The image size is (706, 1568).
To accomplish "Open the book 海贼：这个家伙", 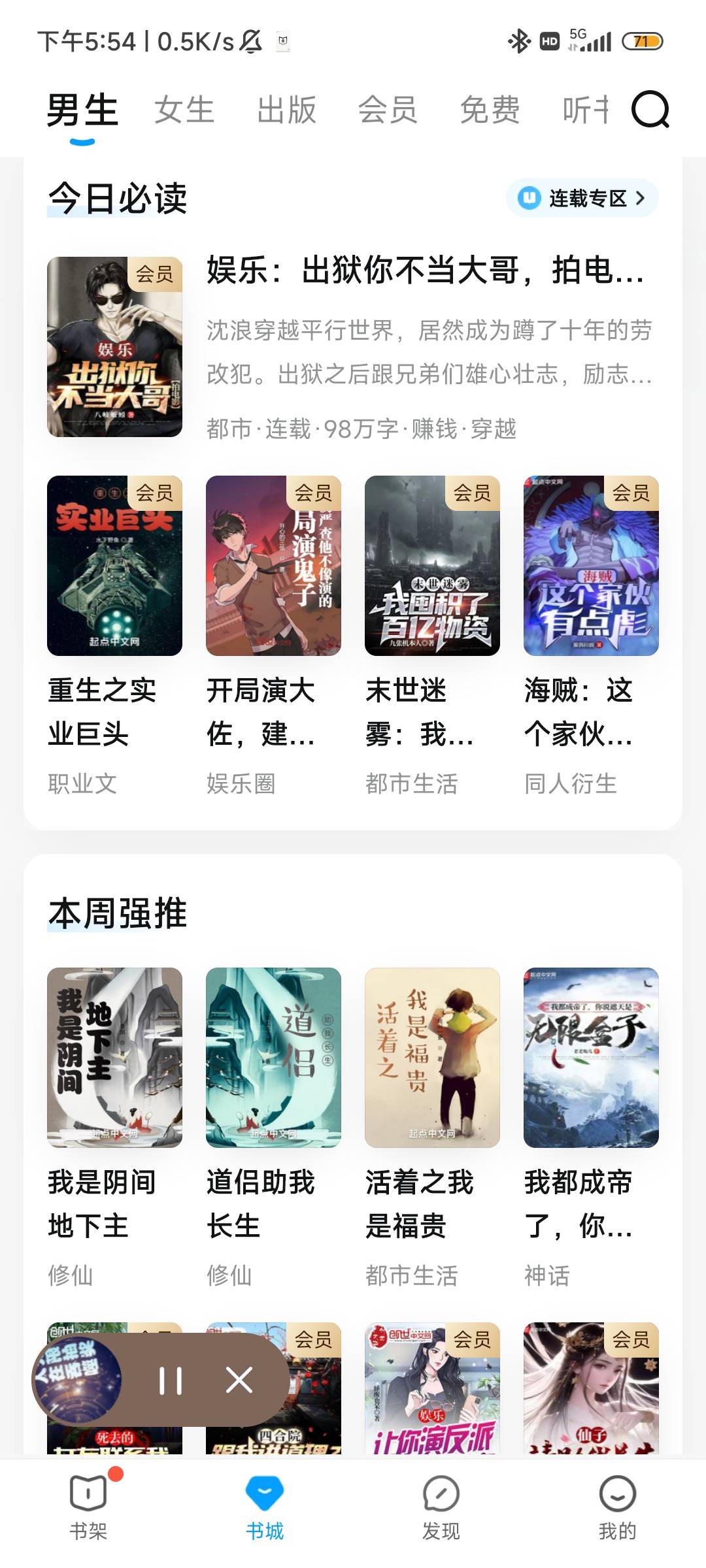I will tap(591, 566).
